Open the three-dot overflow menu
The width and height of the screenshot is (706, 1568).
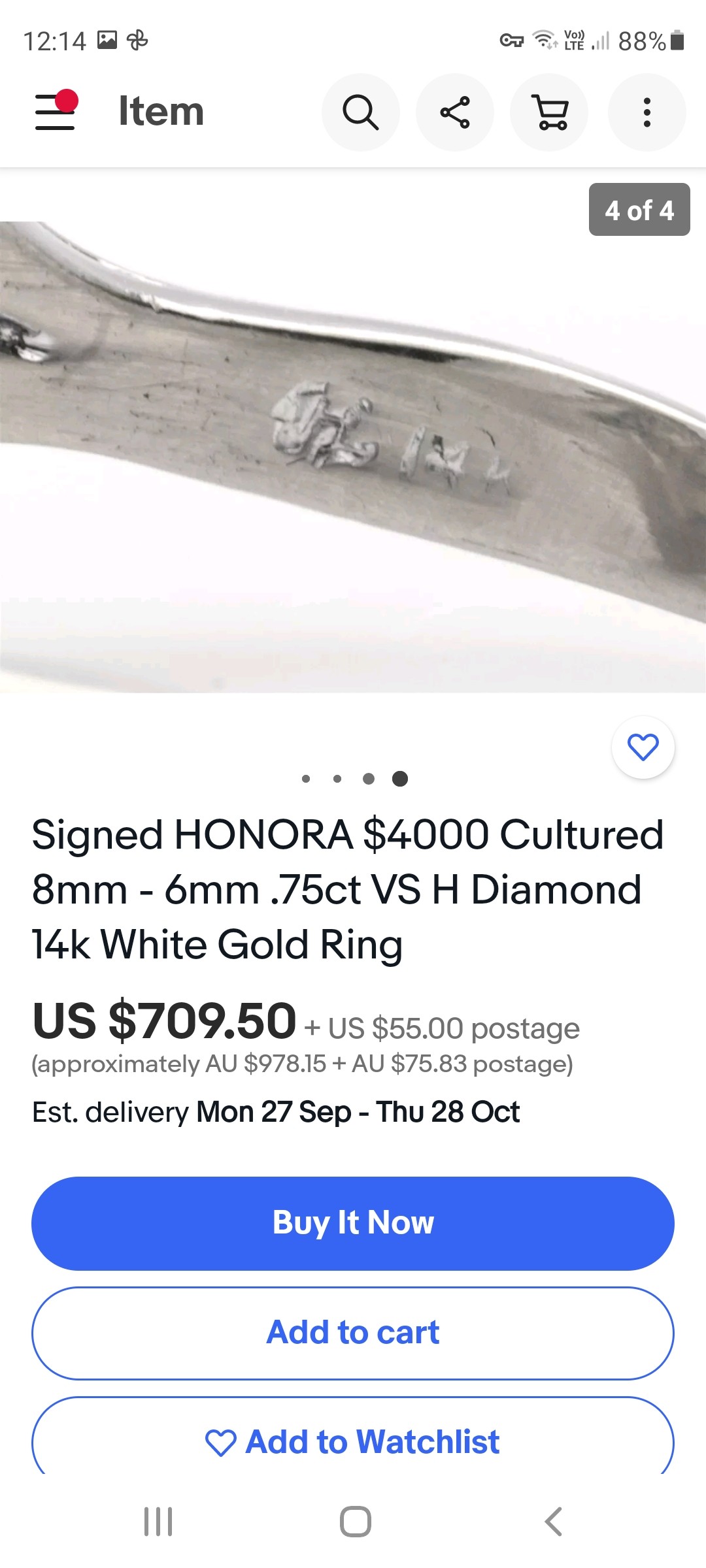point(647,112)
